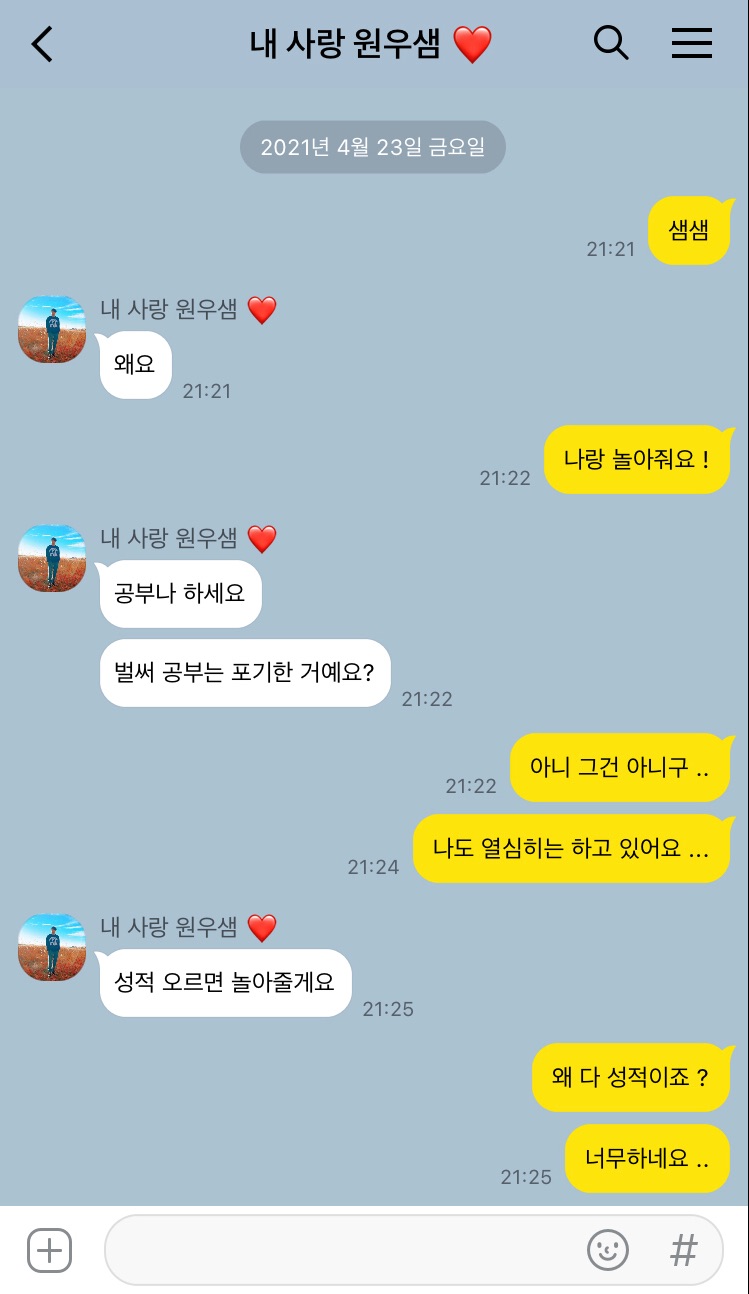The image size is (749, 1294).
Task: Open the chat menu via hamburger icon
Action: (691, 43)
